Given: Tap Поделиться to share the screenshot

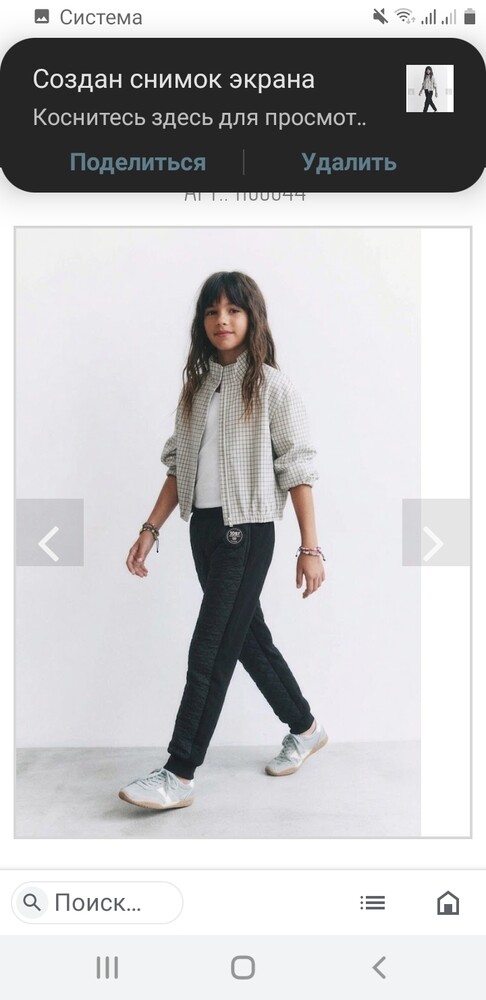Looking at the screenshot, I should (x=138, y=163).
